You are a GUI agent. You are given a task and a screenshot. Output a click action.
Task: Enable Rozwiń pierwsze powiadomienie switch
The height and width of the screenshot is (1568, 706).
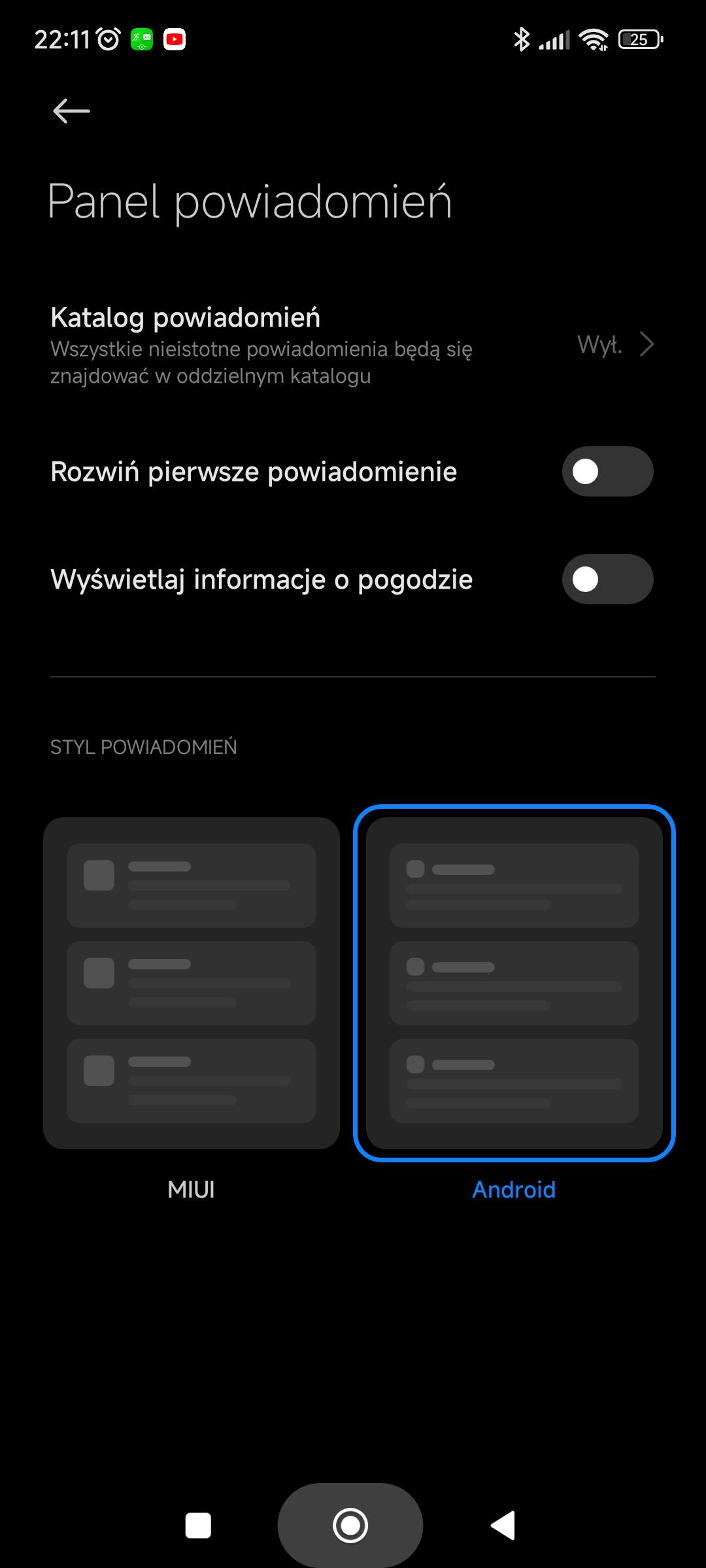(607, 472)
